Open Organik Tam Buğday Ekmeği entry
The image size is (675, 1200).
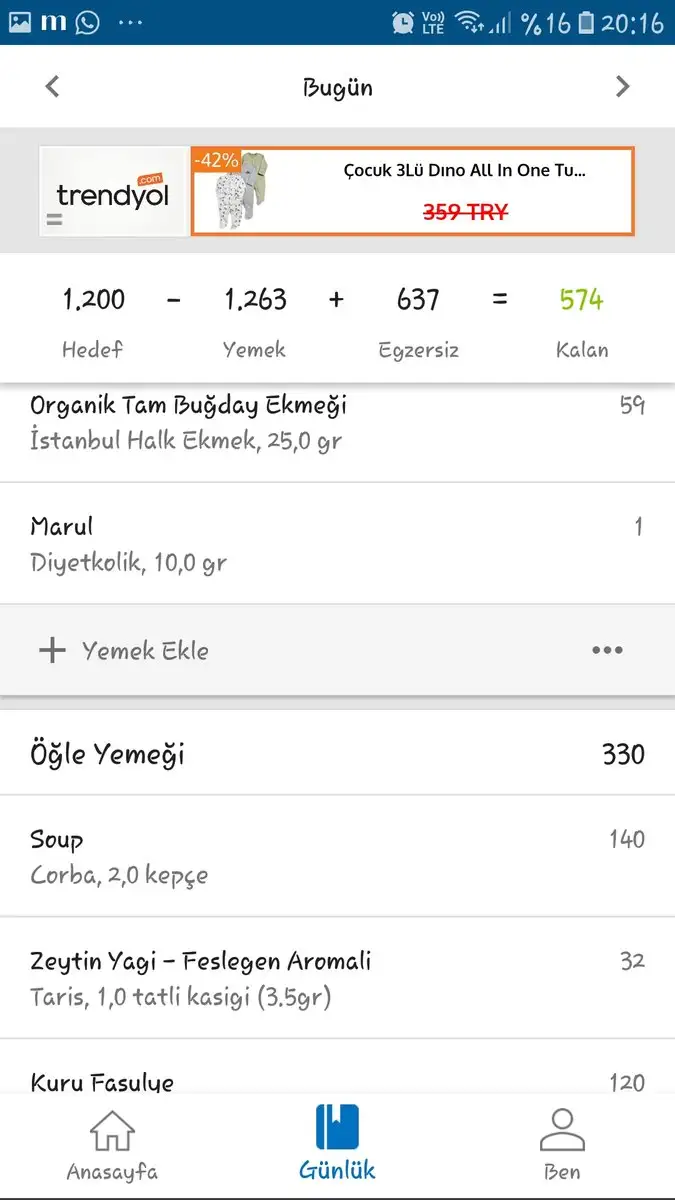[337, 423]
